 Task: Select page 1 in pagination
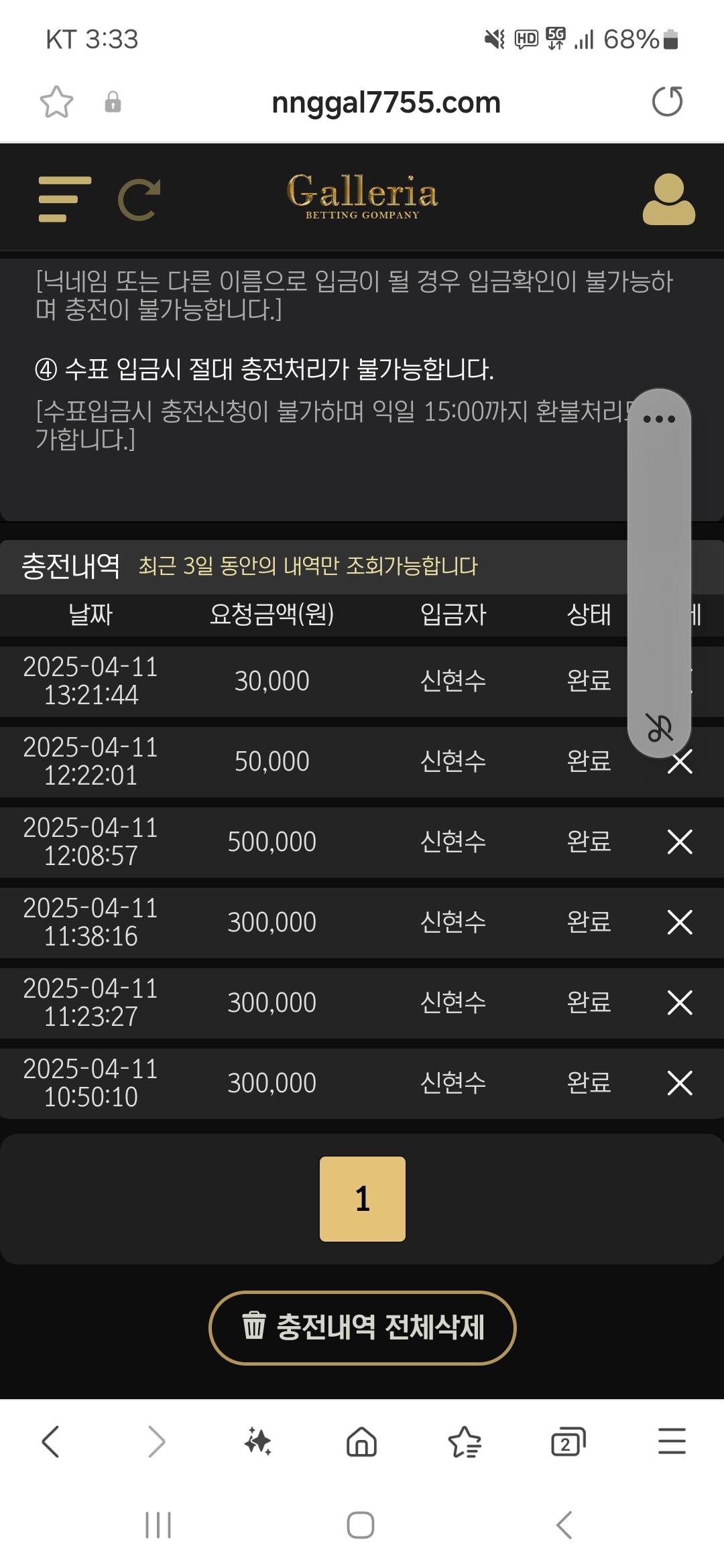coord(362,1199)
